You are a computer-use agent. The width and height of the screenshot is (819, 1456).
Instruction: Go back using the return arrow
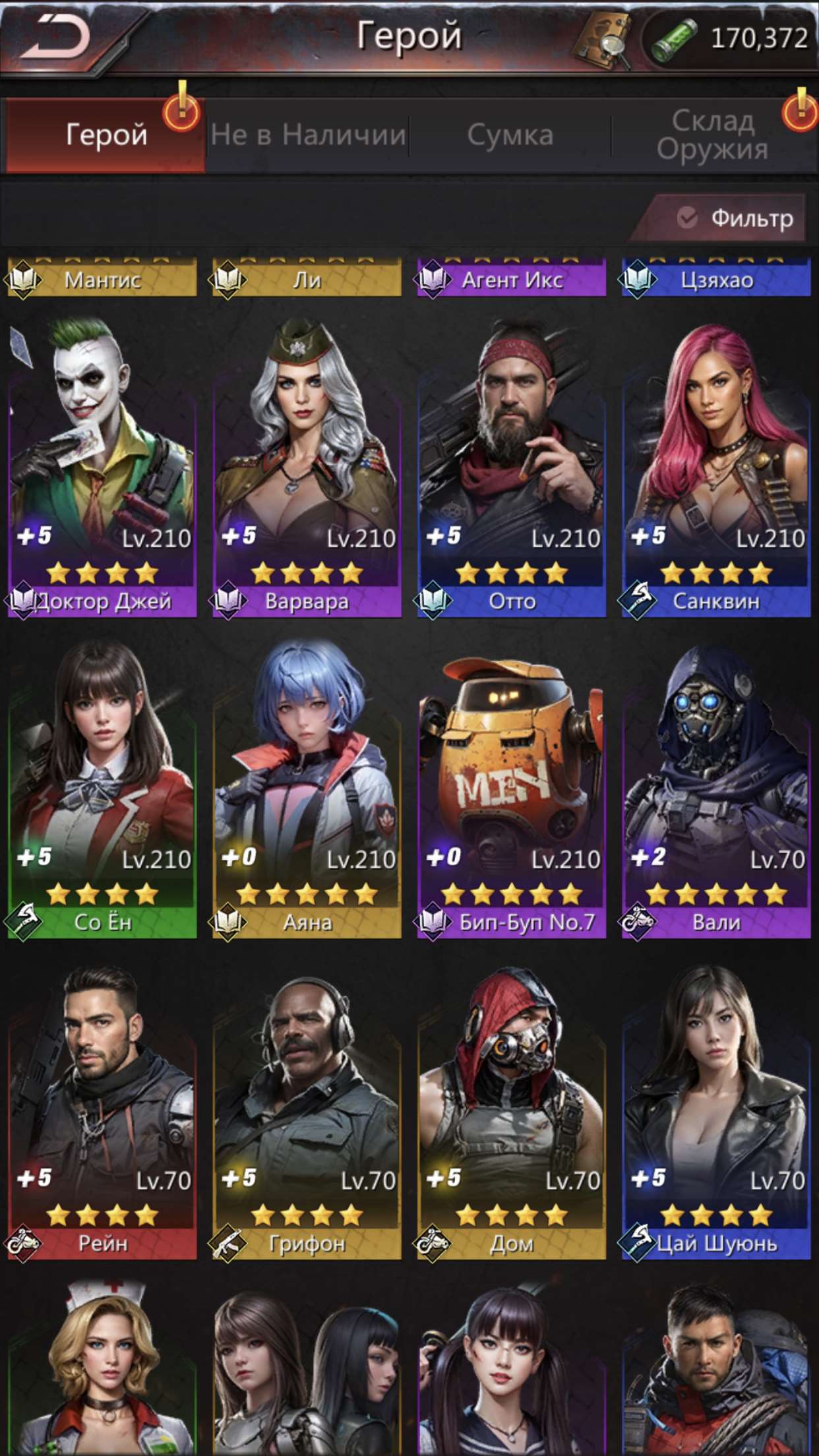(56, 36)
